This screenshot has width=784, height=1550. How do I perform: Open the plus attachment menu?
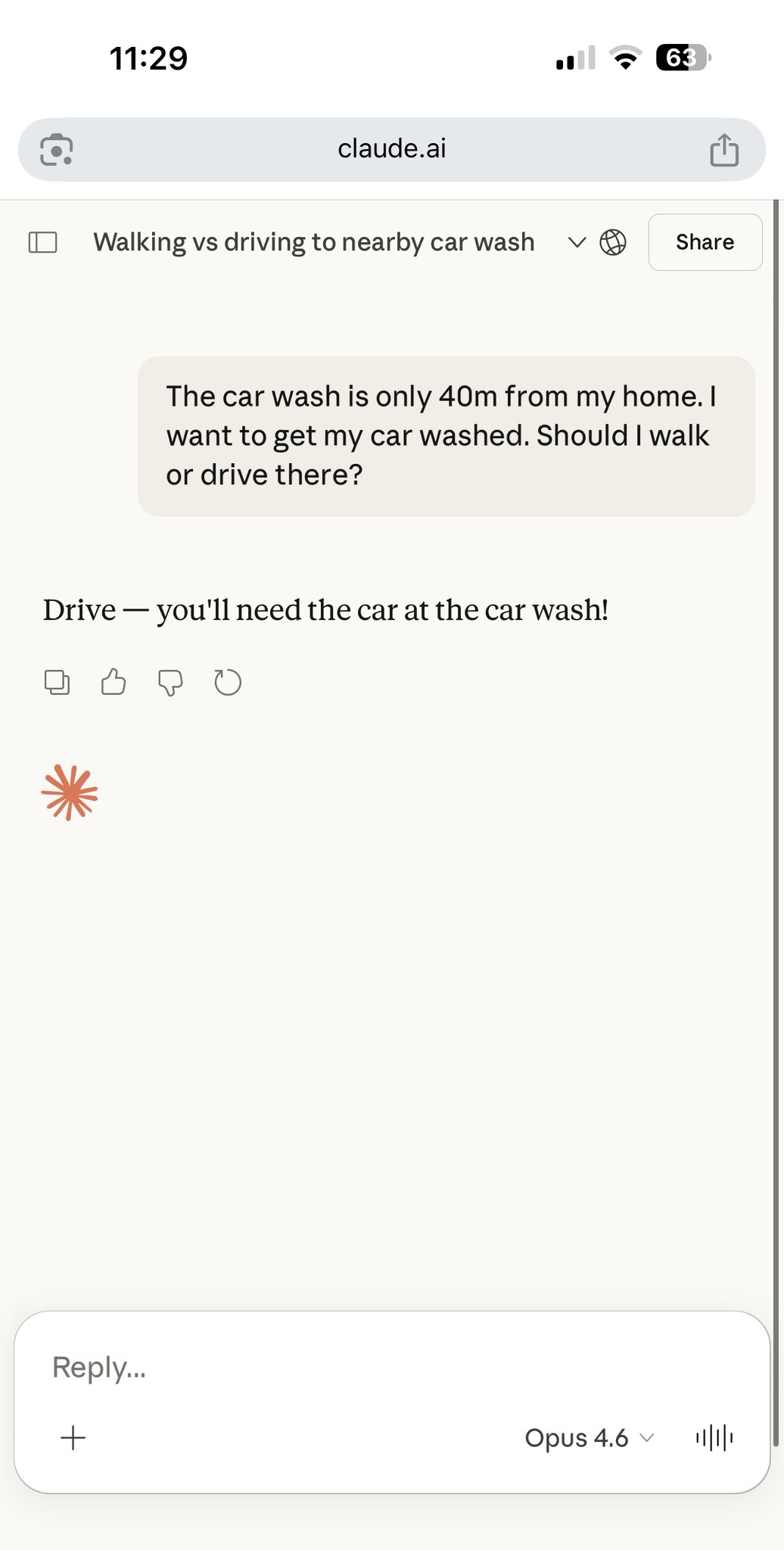[x=73, y=1438]
